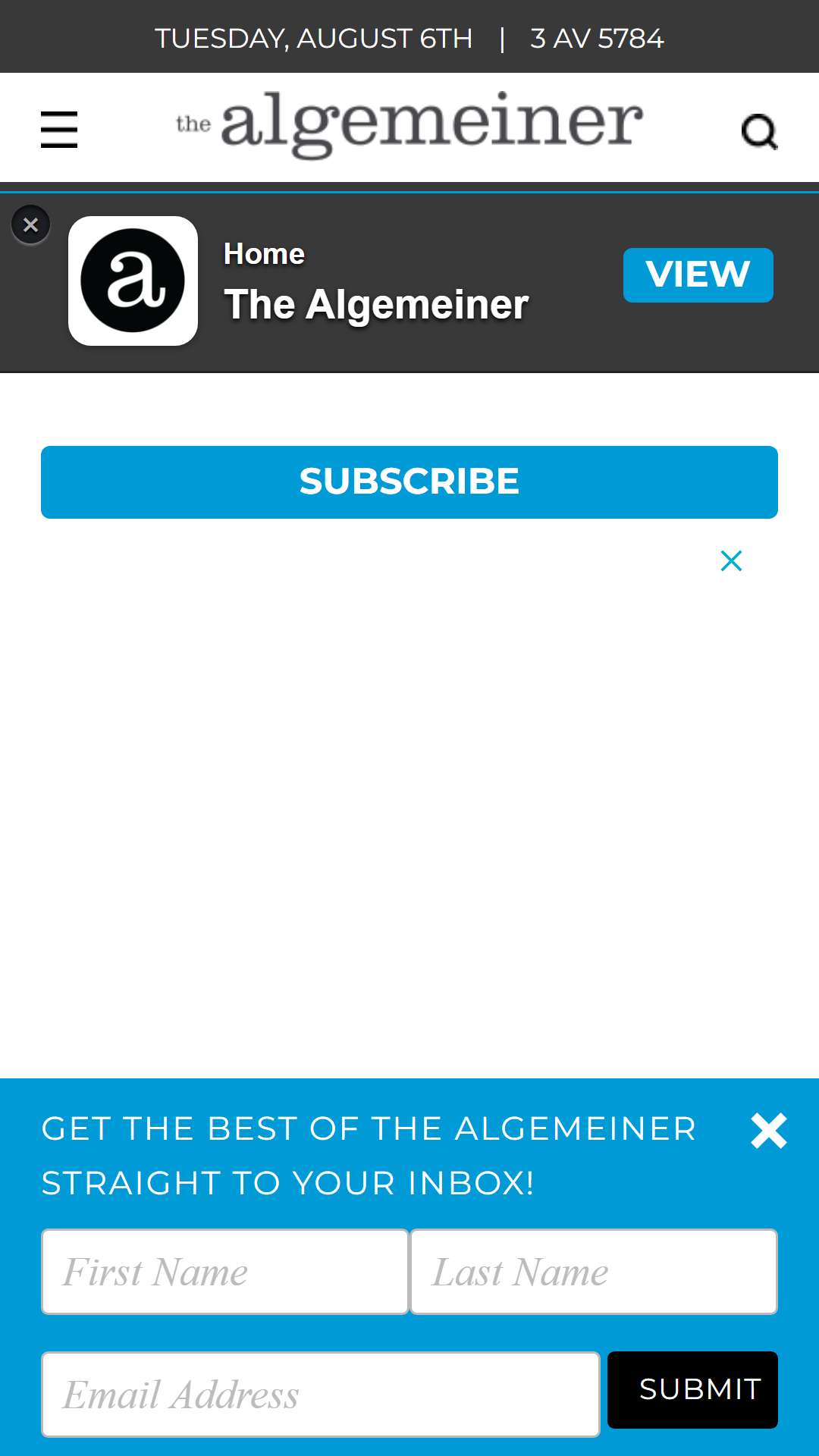Screen dimensions: 819x1456
Task: Focus the Last Name field
Action: 594,1272
